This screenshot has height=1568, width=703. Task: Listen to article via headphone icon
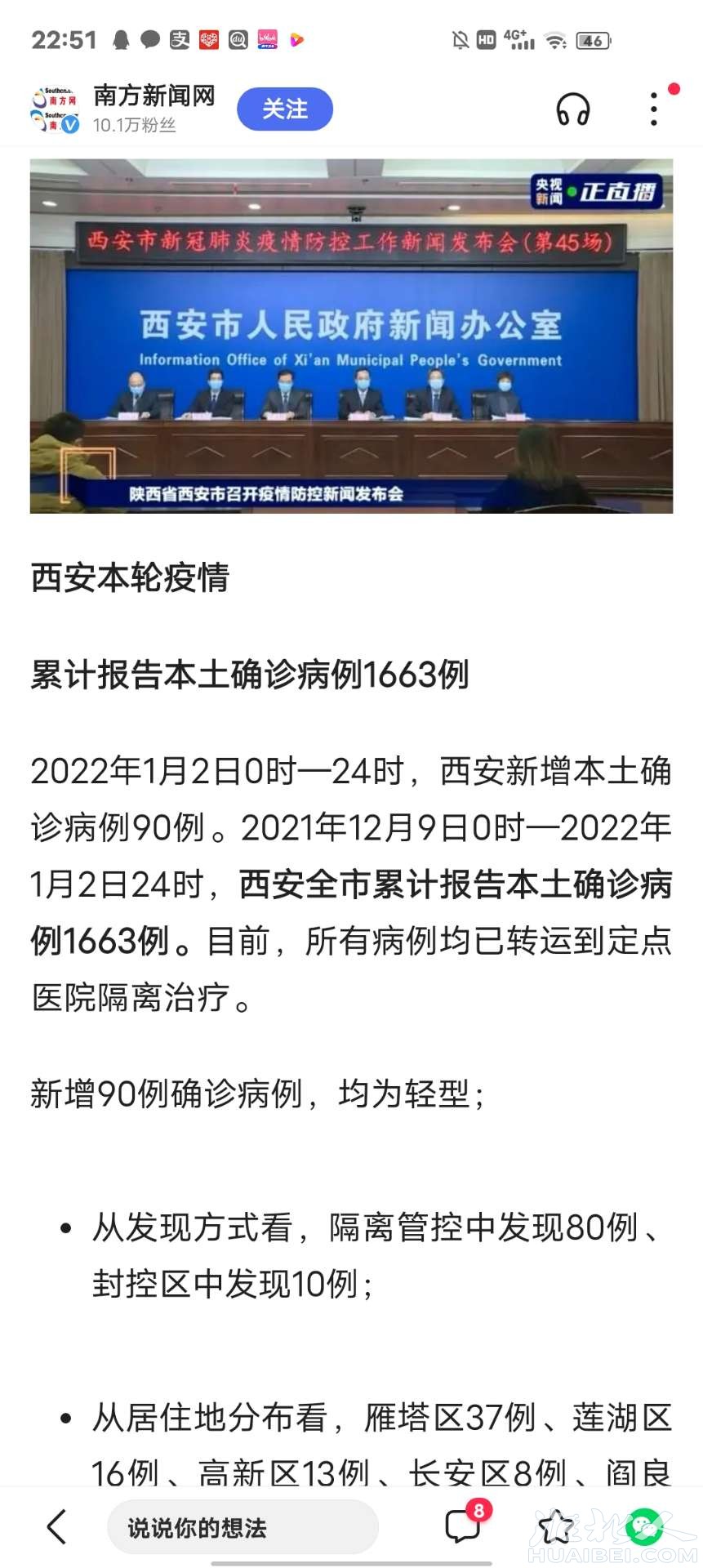pos(572,109)
